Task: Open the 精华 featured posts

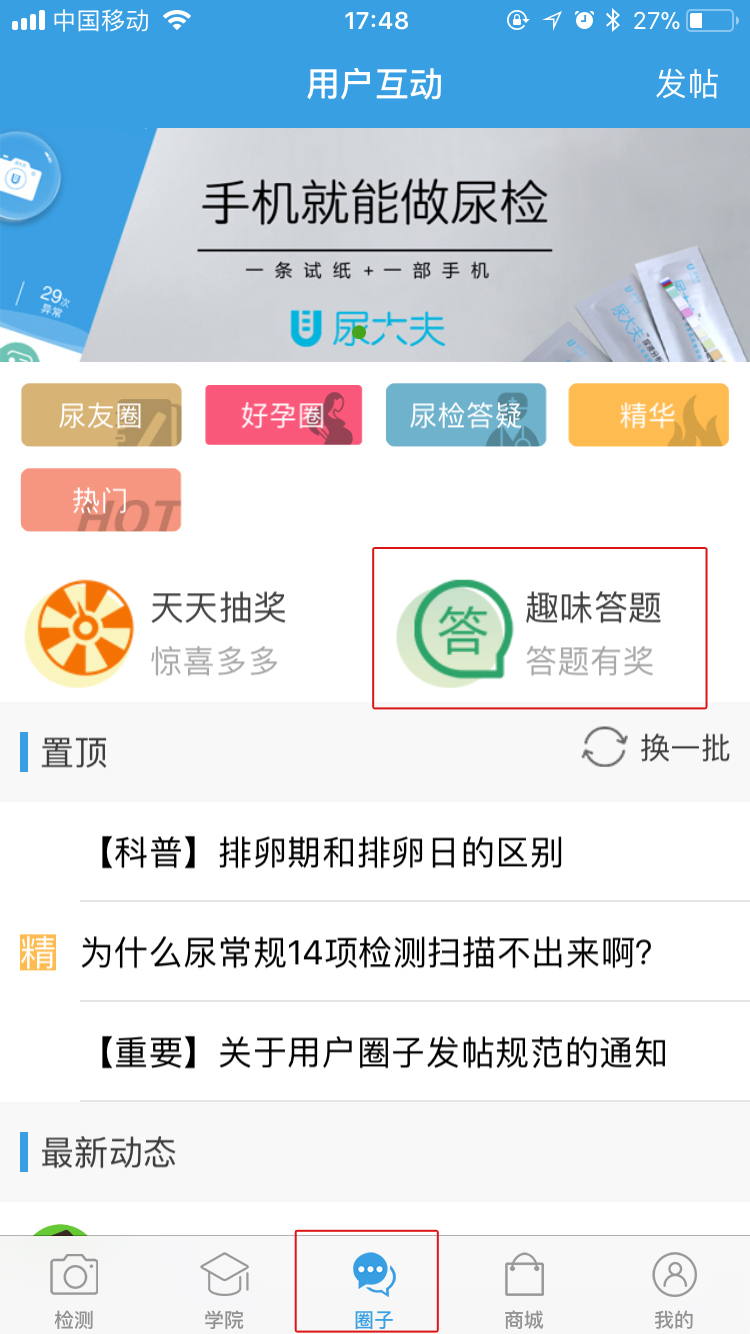Action: [648, 415]
